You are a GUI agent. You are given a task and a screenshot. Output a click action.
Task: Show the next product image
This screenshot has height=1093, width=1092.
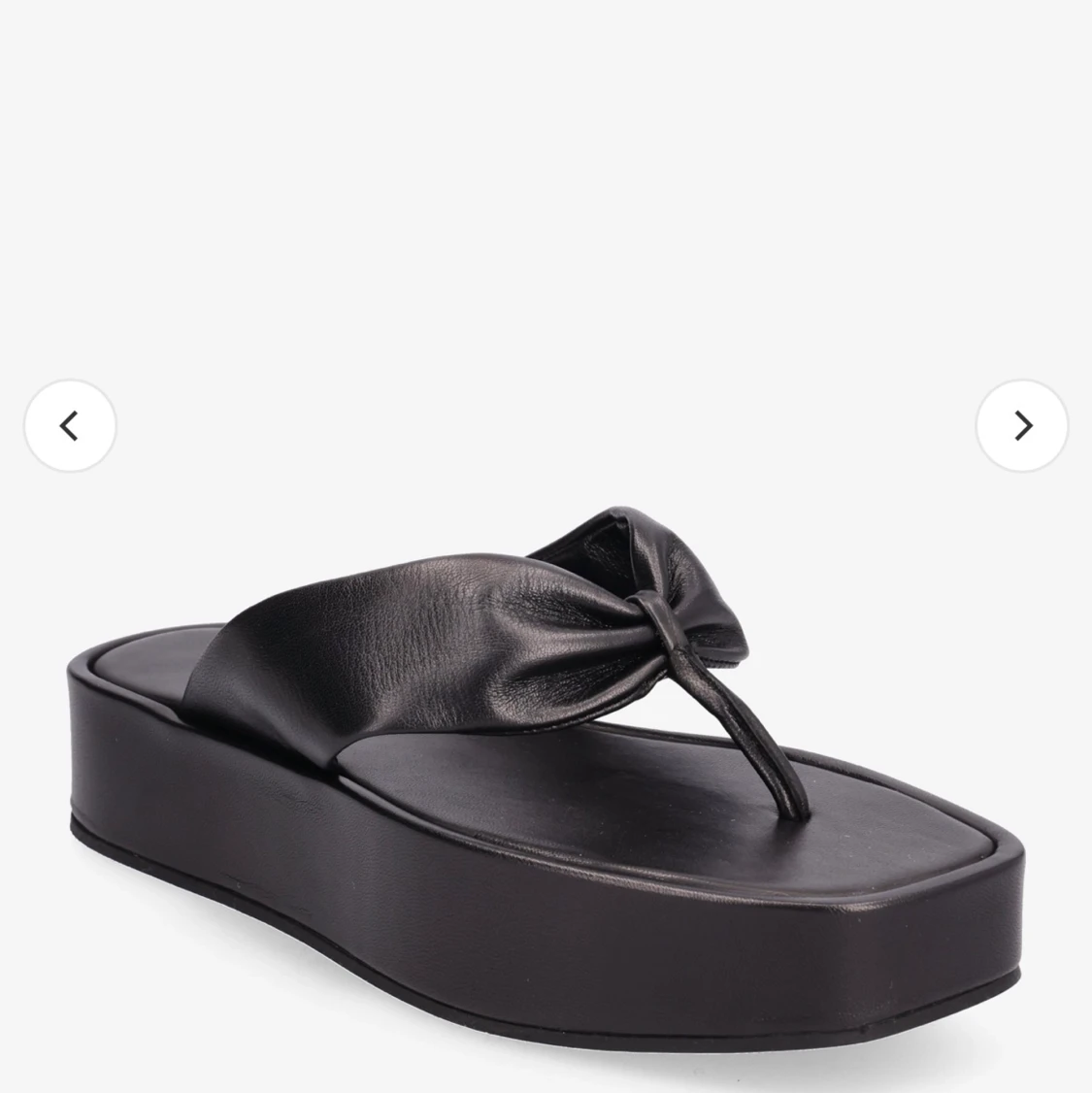pos(1022,426)
